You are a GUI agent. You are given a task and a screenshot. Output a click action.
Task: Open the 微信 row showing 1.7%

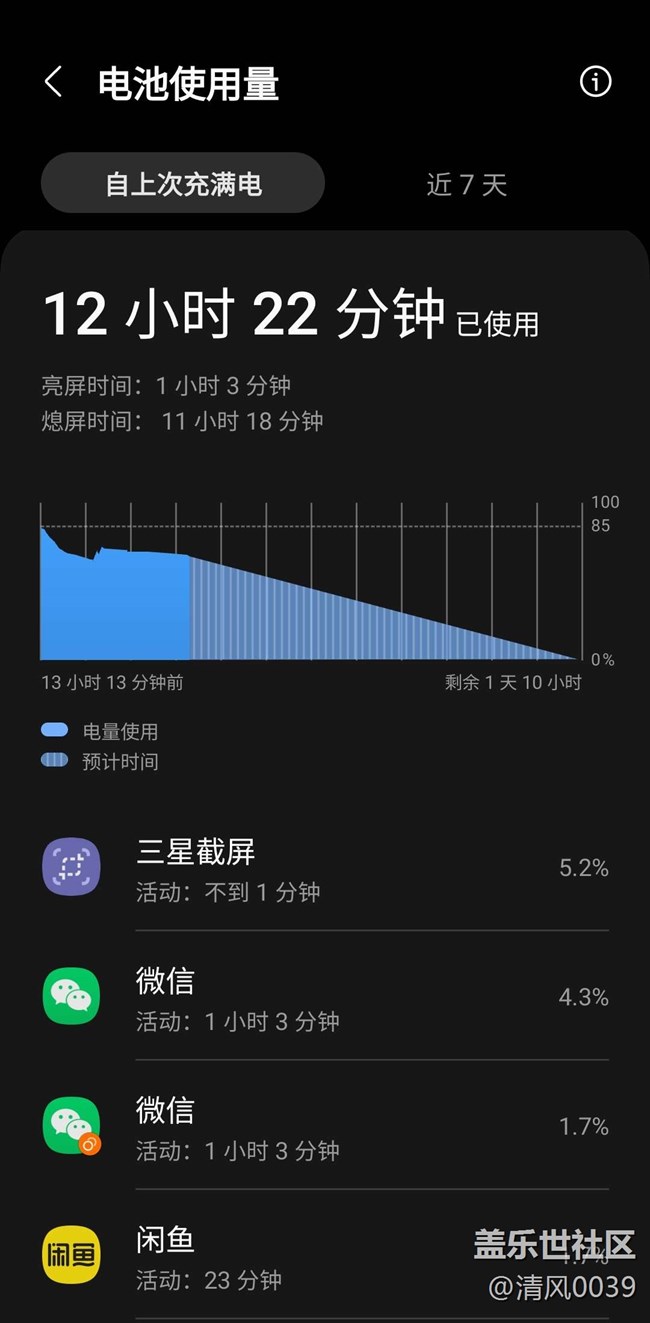pyautogui.click(x=325, y=1126)
